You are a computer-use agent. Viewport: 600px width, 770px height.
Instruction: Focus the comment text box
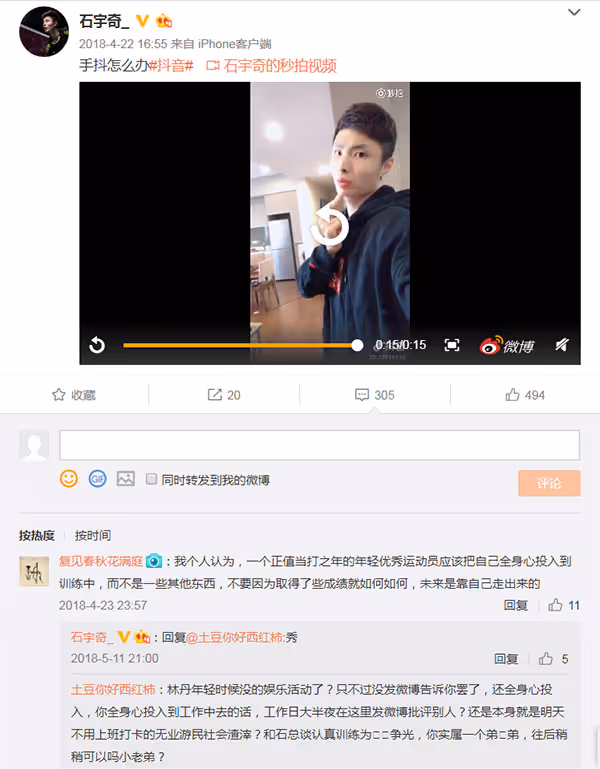coord(319,445)
